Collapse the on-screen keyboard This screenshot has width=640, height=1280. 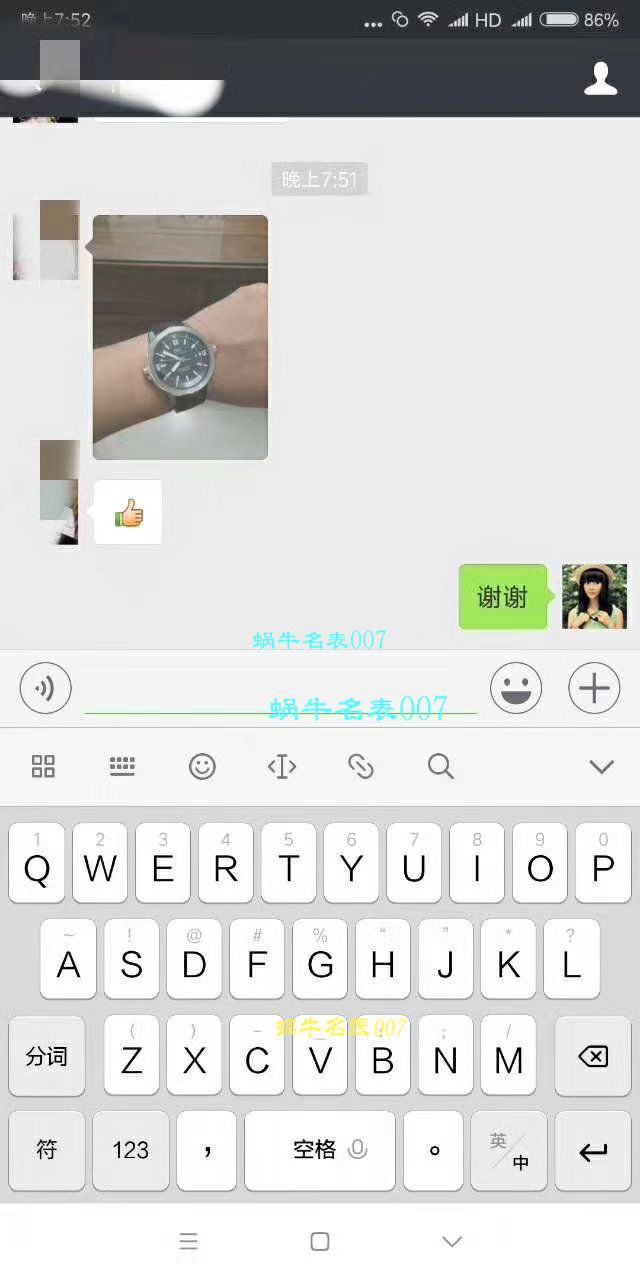[x=600, y=767]
